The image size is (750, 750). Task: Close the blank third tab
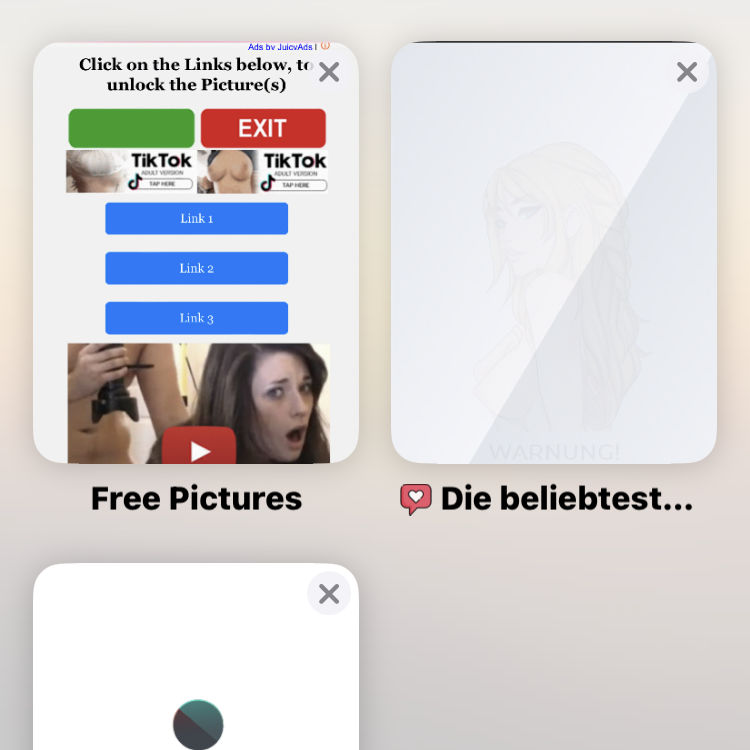[328, 594]
